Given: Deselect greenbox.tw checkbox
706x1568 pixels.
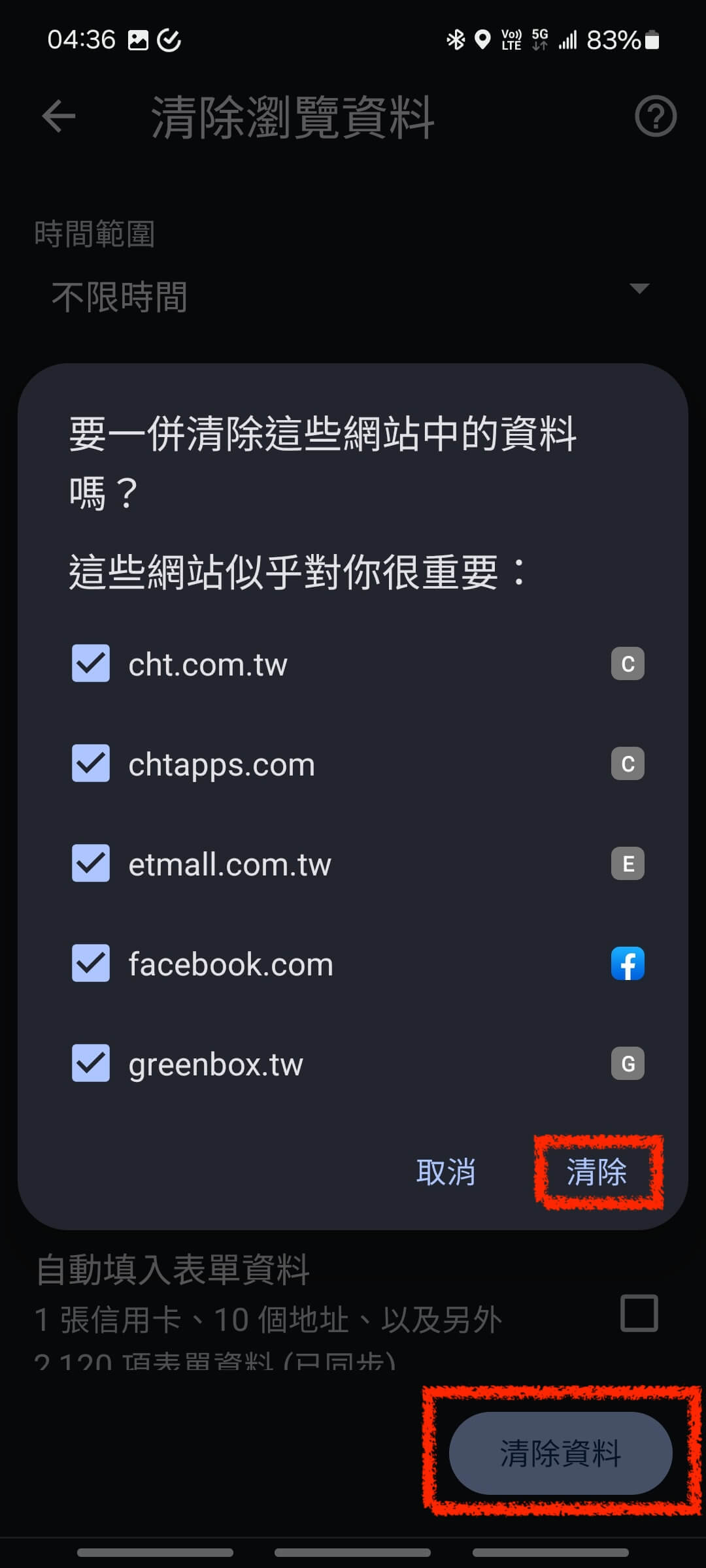Looking at the screenshot, I should coord(91,1064).
